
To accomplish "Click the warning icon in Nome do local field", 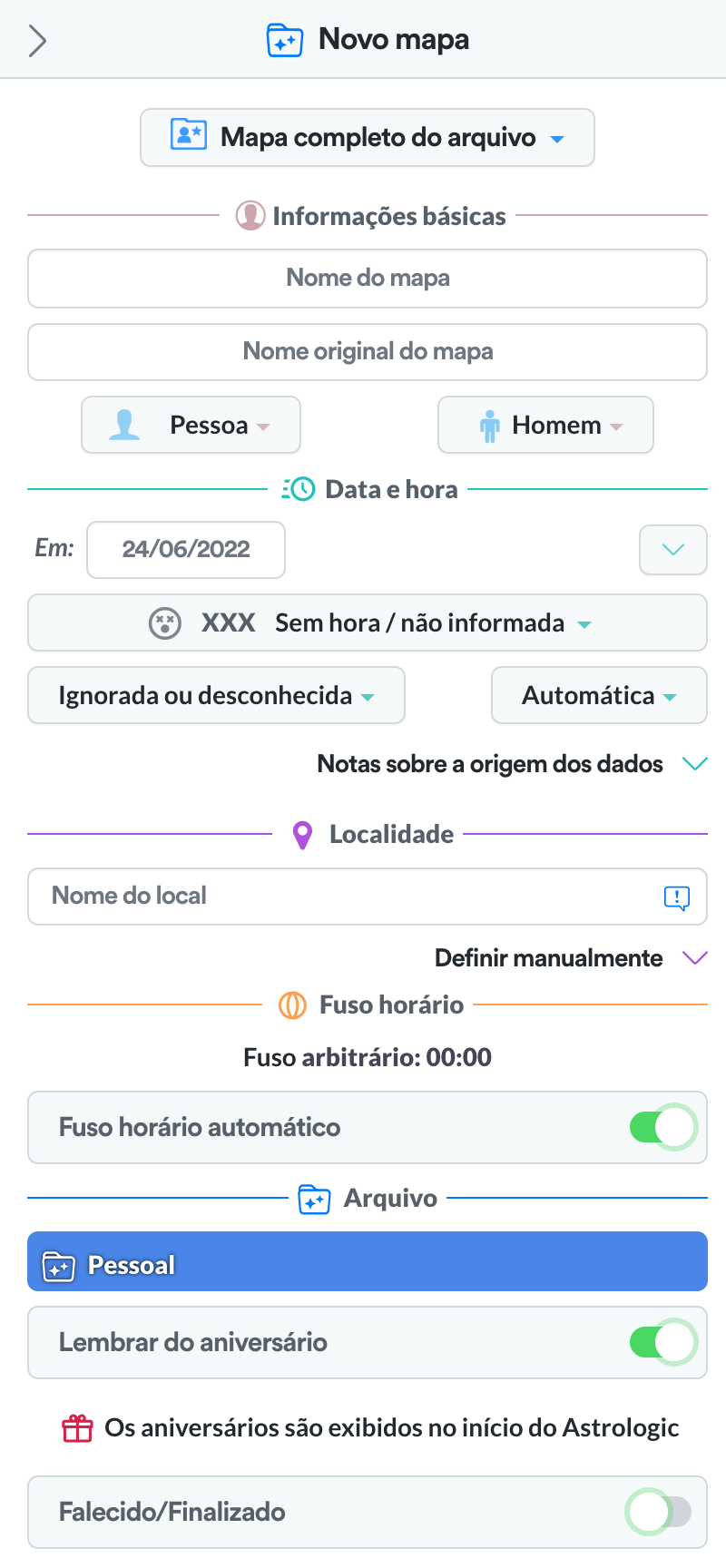I will 676,899.
